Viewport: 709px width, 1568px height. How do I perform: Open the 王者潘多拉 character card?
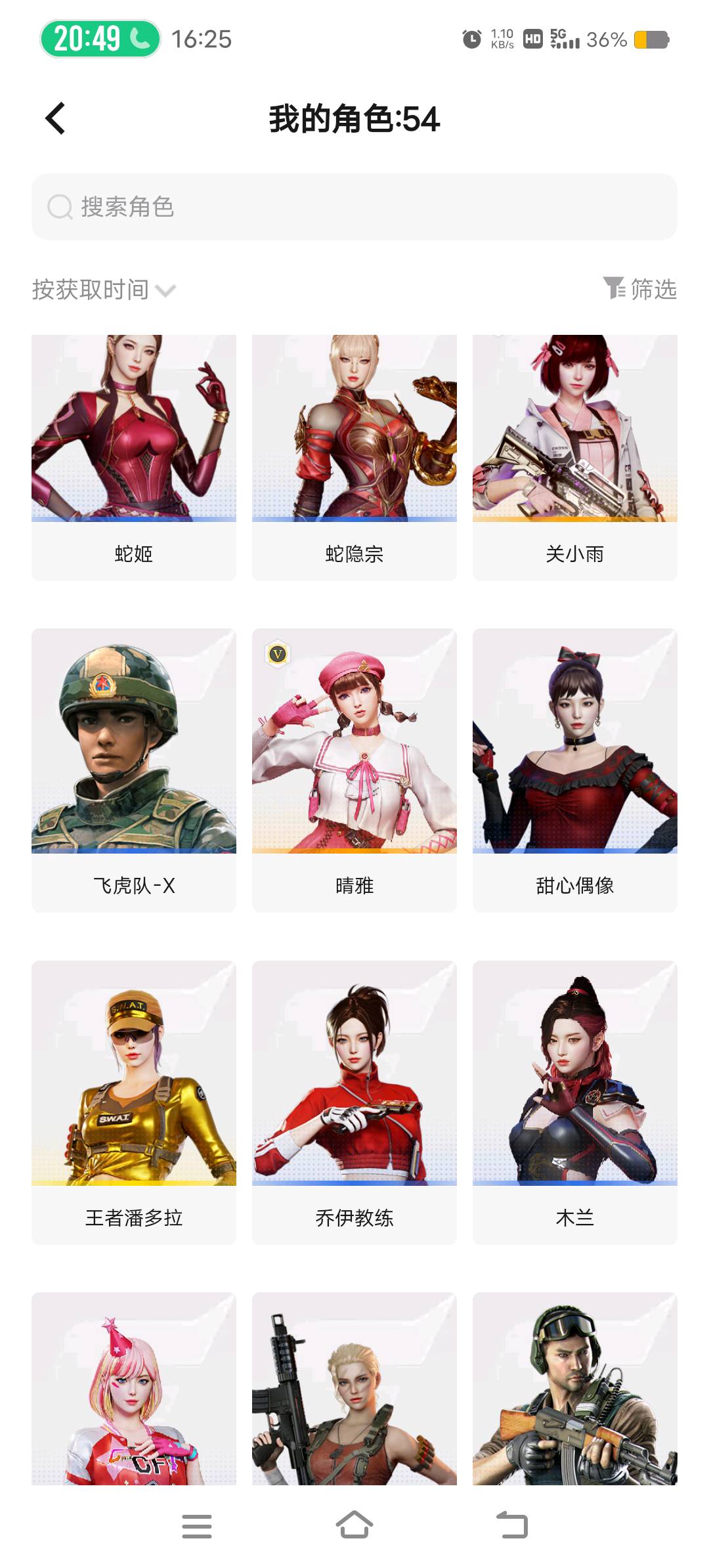point(134,1102)
